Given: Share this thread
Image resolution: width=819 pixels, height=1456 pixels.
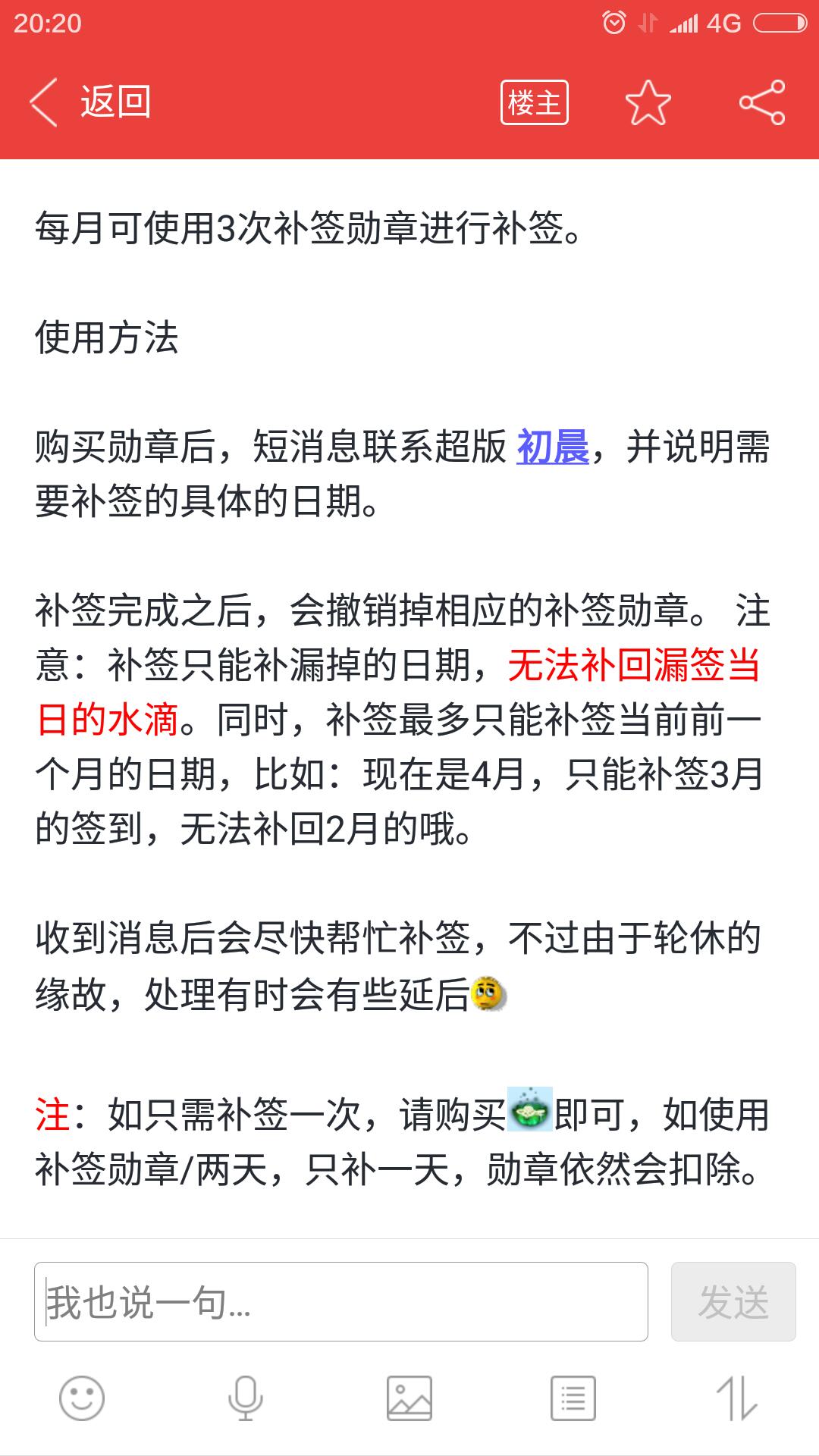Looking at the screenshot, I should point(762,102).
